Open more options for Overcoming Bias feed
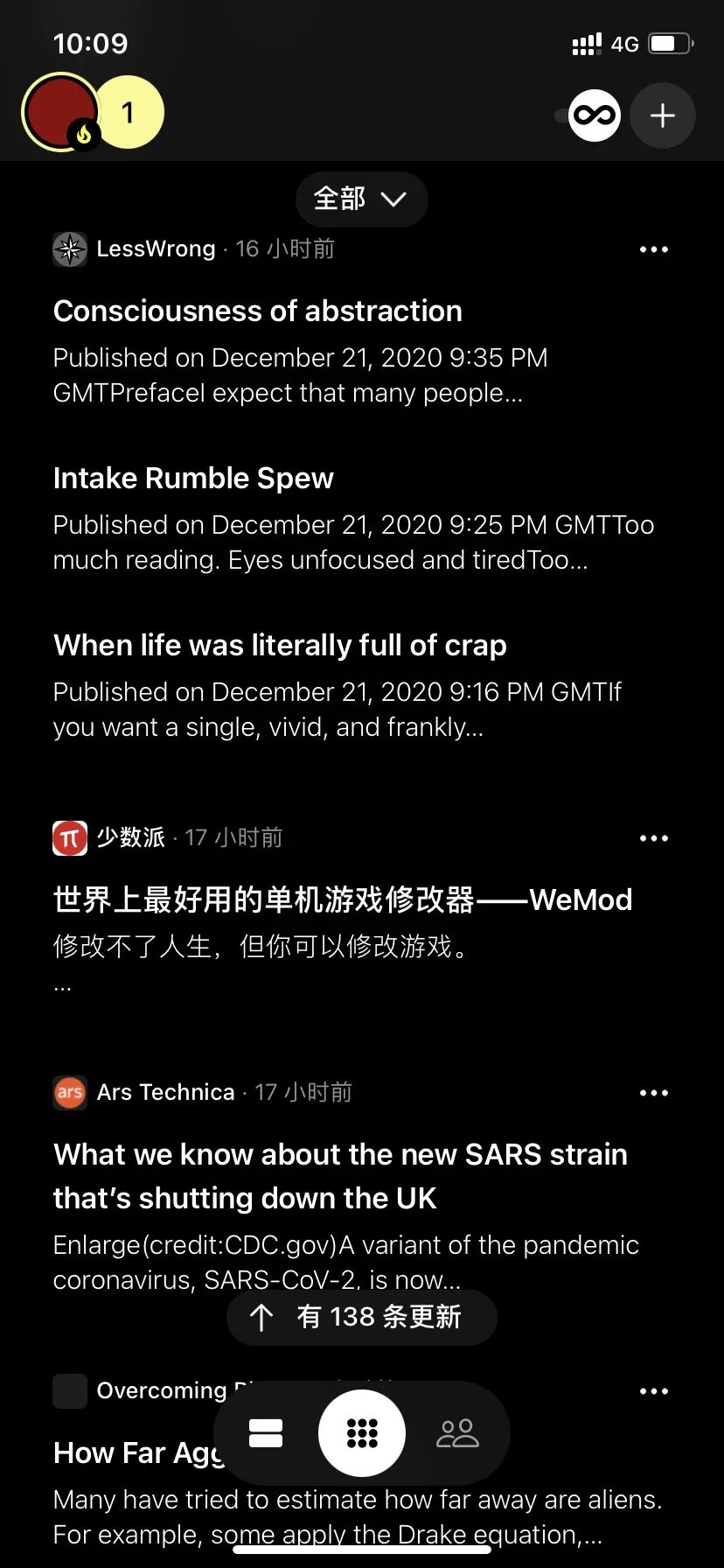 [x=654, y=1391]
